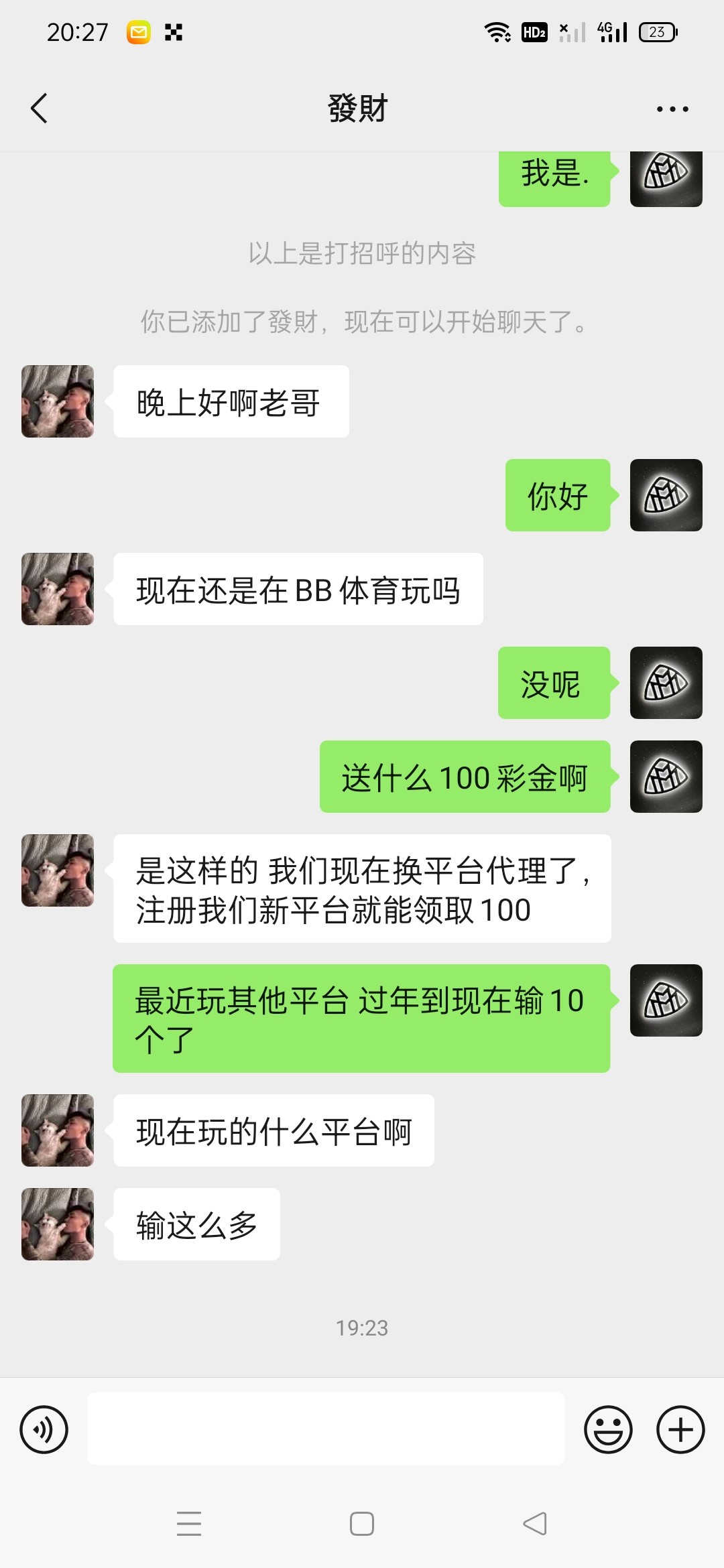Viewport: 724px width, 1568px height.
Task: Tap the system home button
Action: (362, 1523)
